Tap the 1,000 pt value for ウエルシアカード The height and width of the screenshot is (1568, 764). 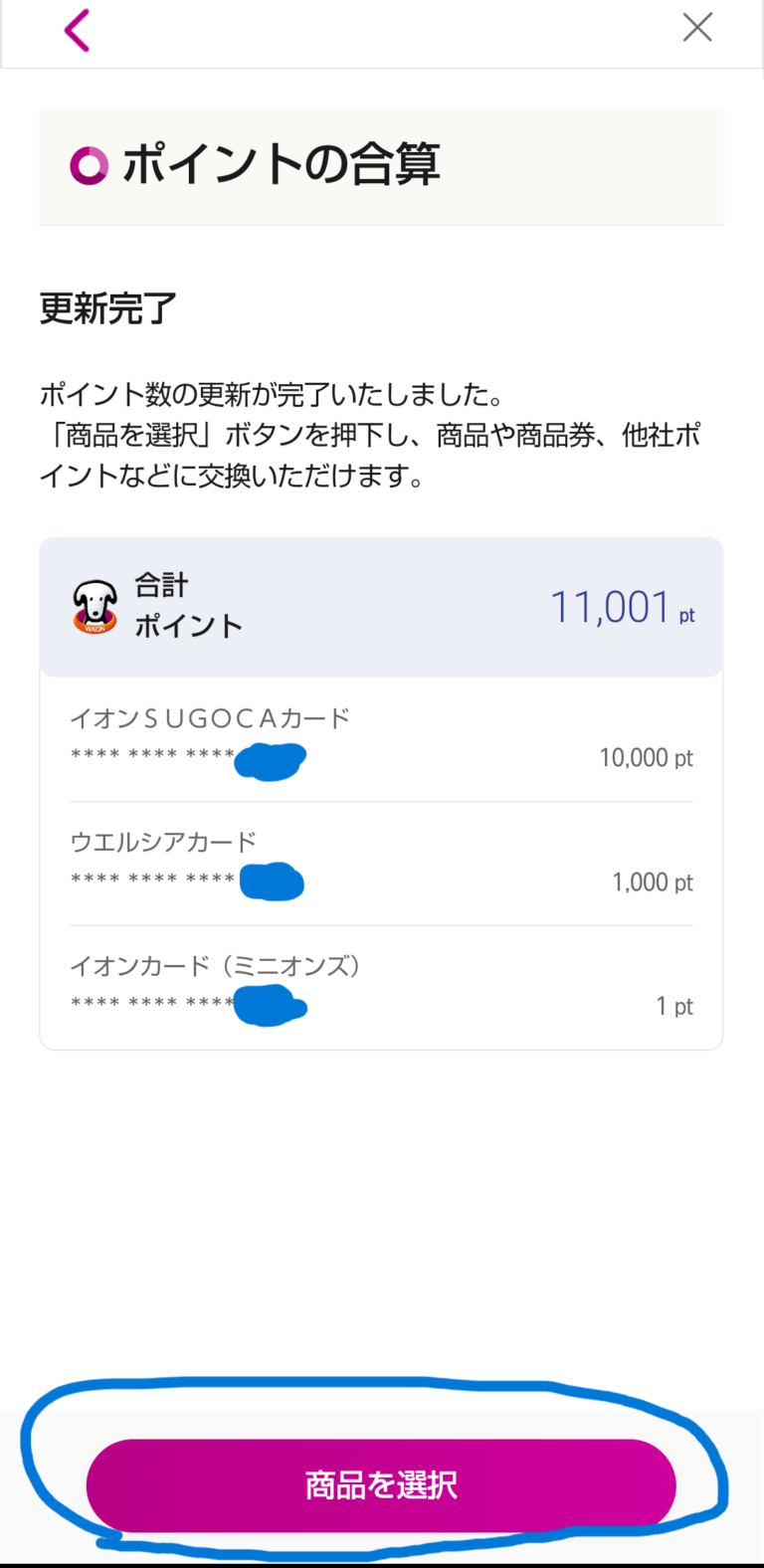pyautogui.click(x=653, y=882)
